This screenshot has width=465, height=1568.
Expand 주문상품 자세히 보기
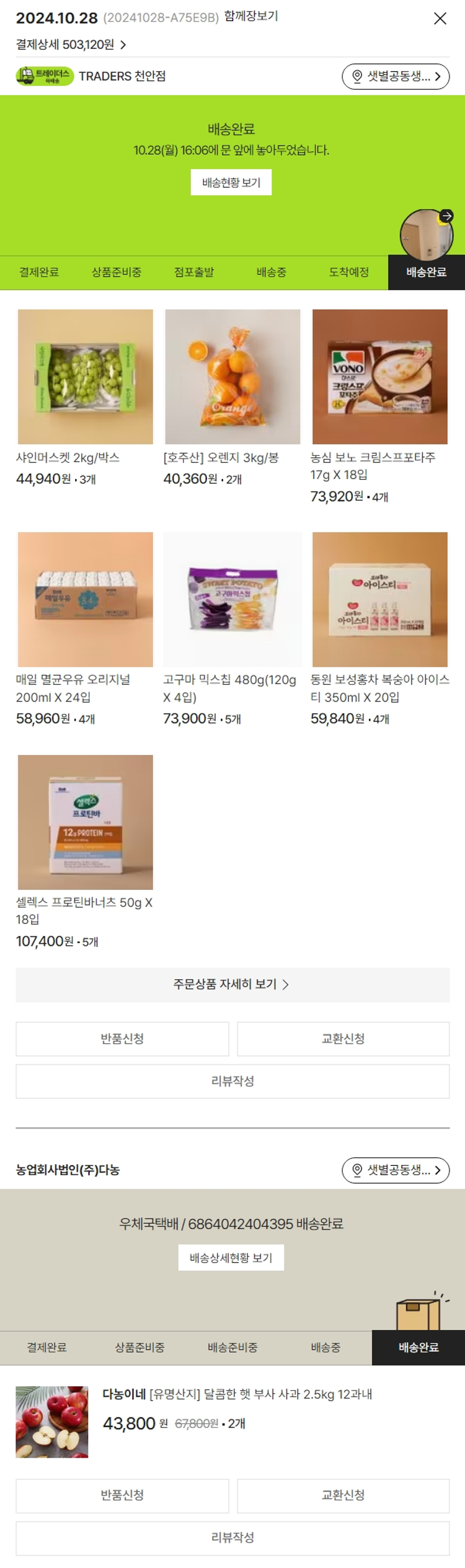click(x=232, y=984)
